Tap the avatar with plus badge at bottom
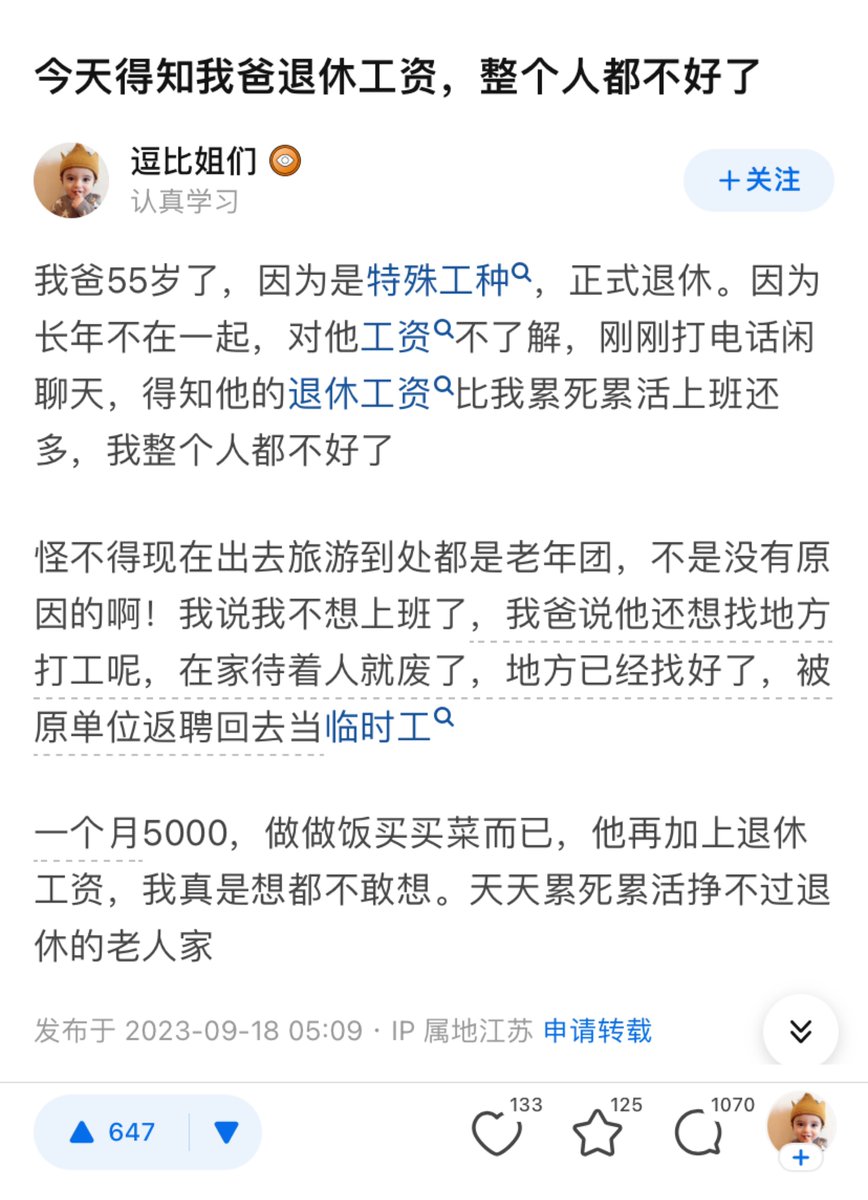This screenshot has width=868, height=1200. click(800, 1128)
